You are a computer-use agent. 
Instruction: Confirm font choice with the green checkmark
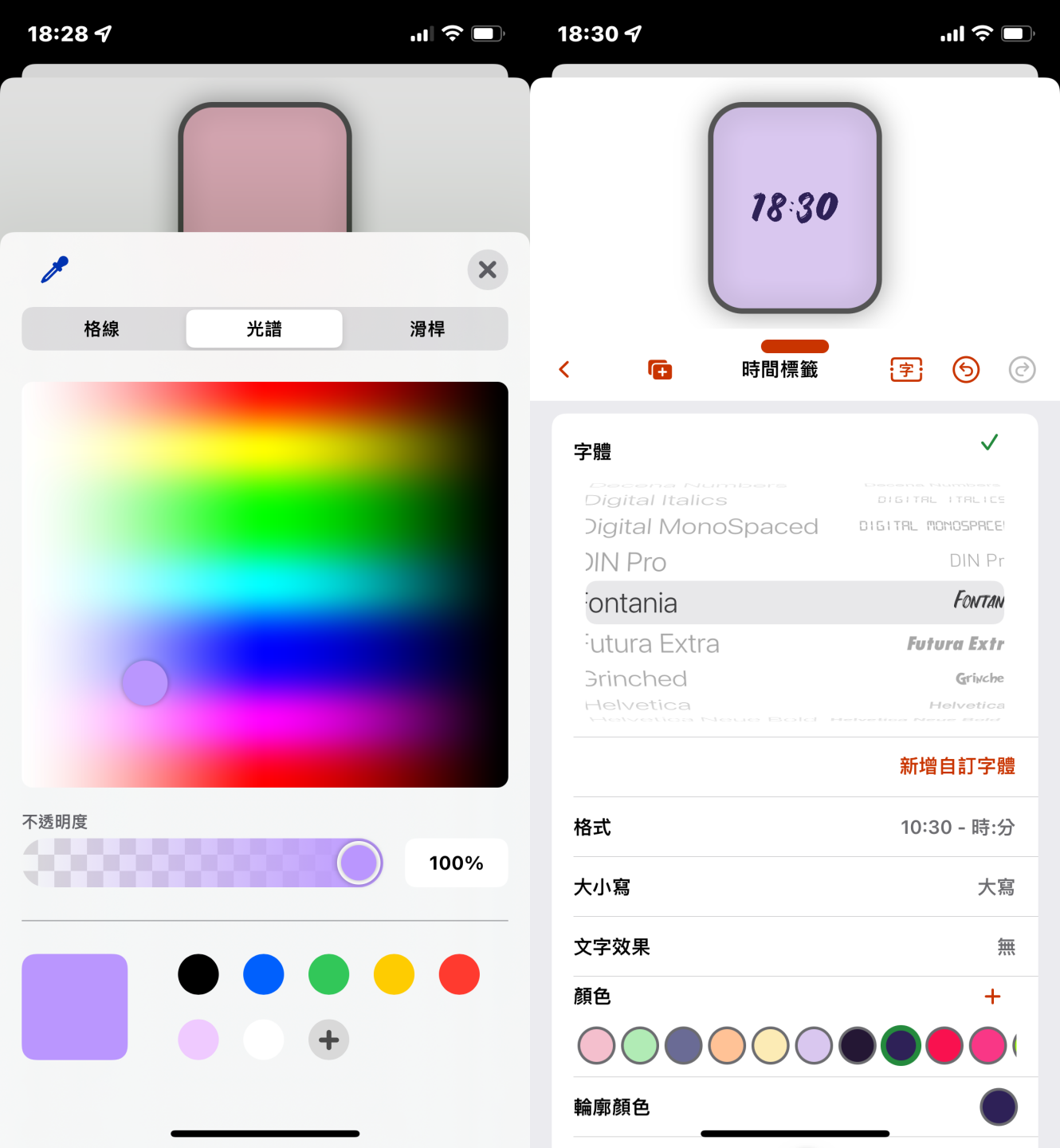click(990, 443)
